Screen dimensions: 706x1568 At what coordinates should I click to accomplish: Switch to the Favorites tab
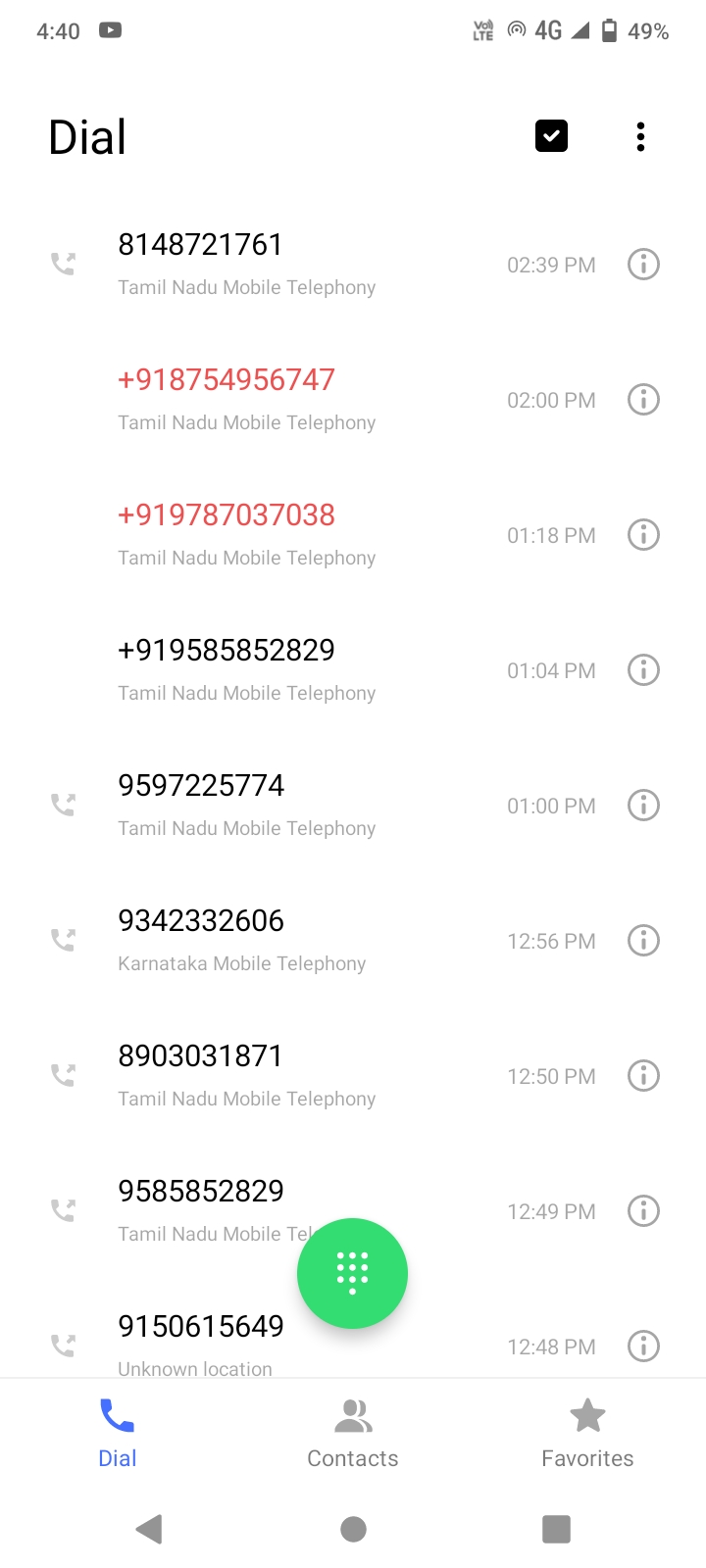point(587,1434)
